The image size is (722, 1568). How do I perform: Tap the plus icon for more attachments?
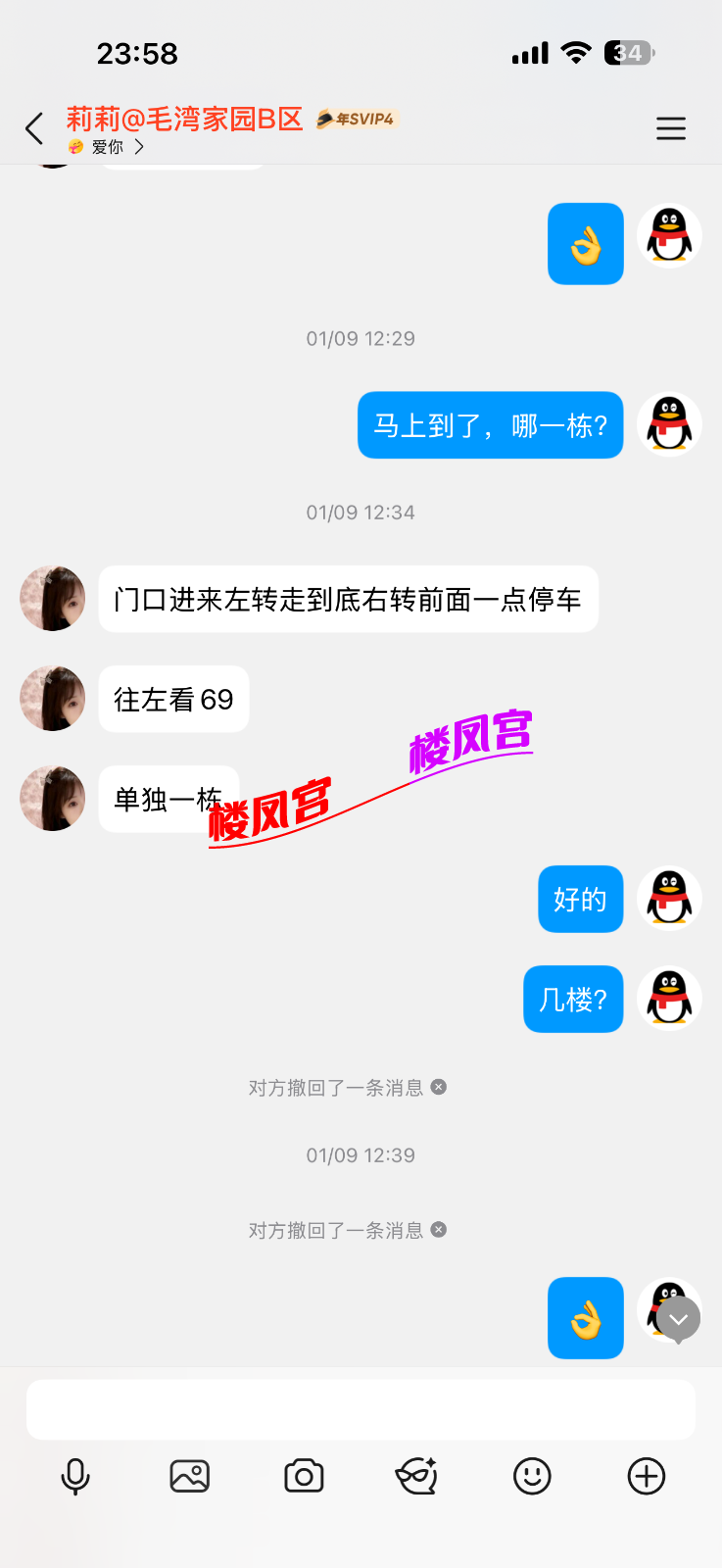coord(645,1476)
